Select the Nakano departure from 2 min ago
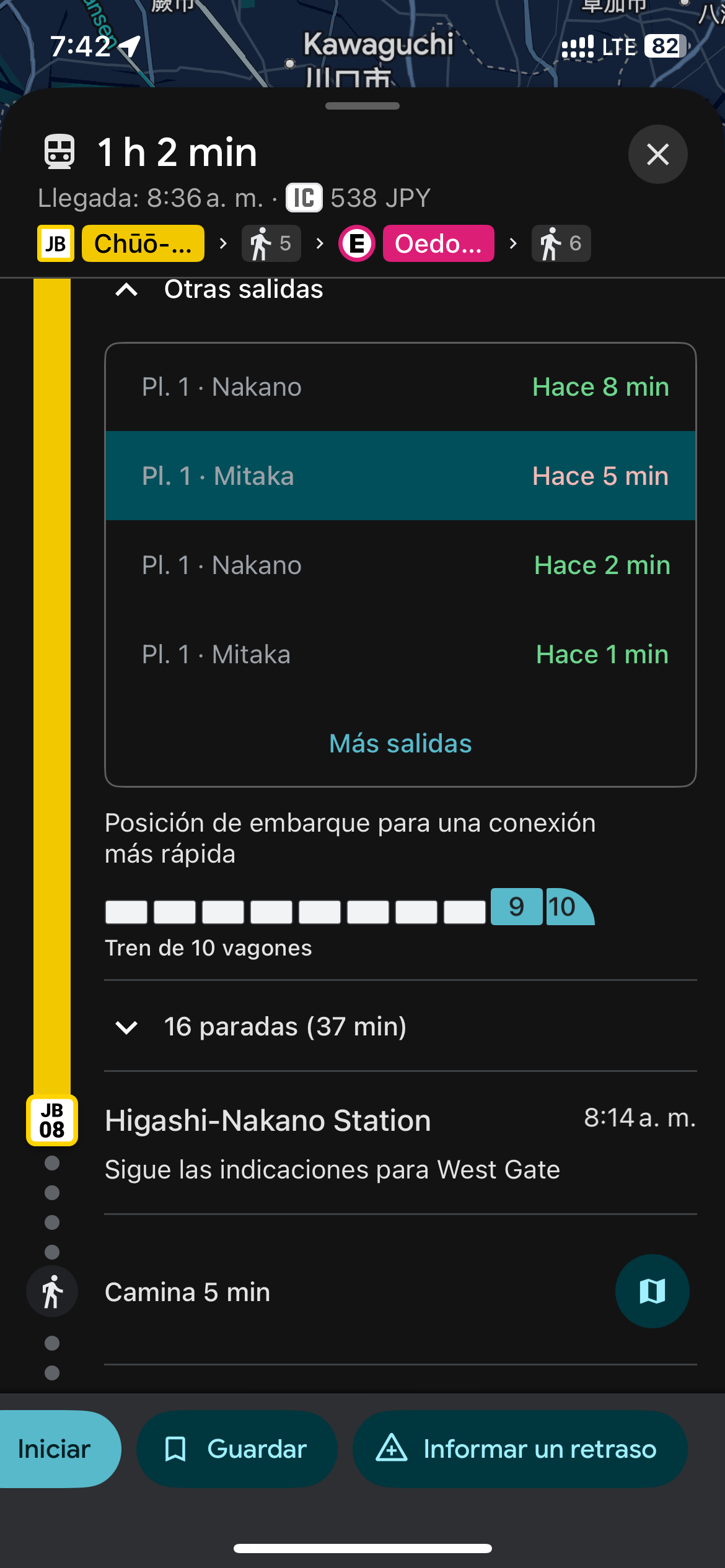Viewport: 725px width, 1568px height. point(400,565)
